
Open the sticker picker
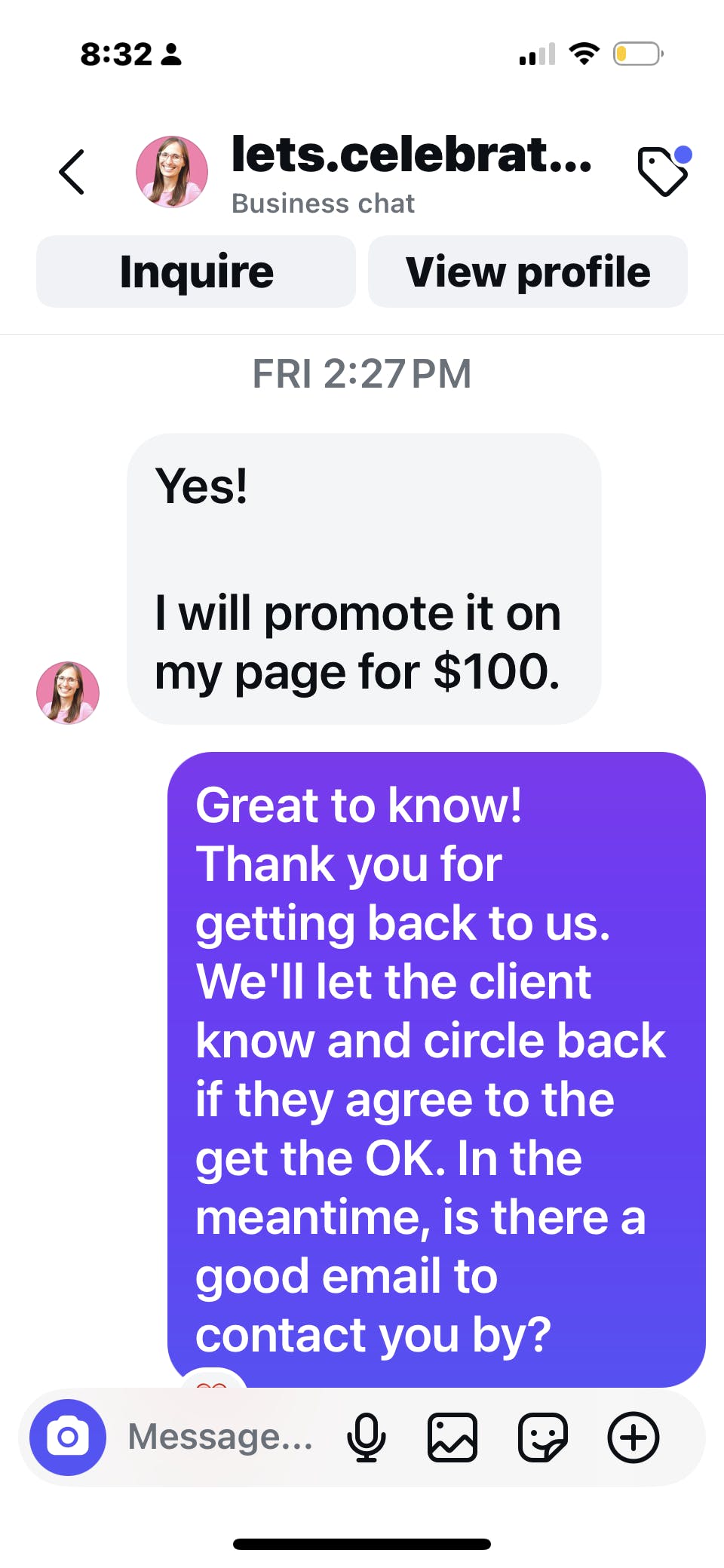click(542, 1438)
